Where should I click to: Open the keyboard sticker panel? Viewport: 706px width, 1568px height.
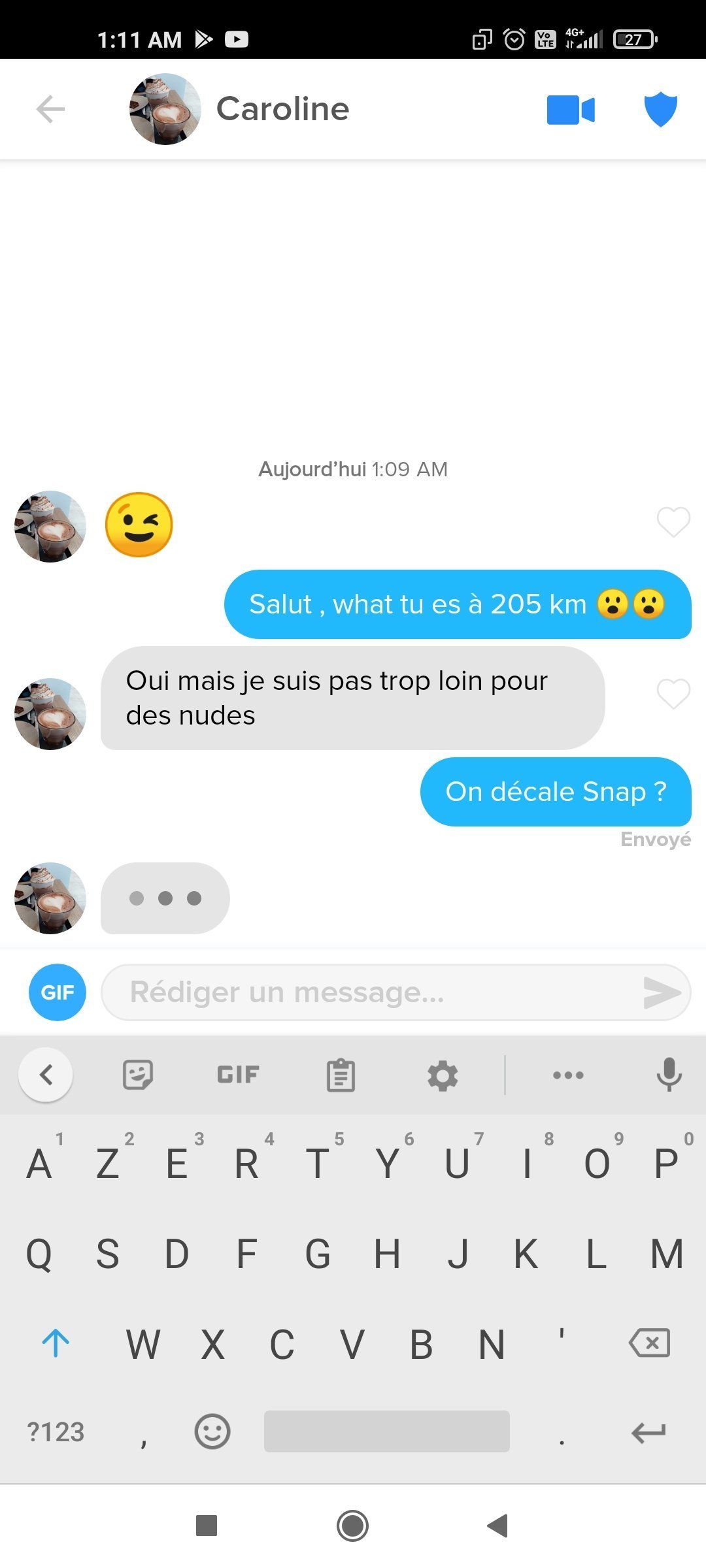click(138, 1075)
